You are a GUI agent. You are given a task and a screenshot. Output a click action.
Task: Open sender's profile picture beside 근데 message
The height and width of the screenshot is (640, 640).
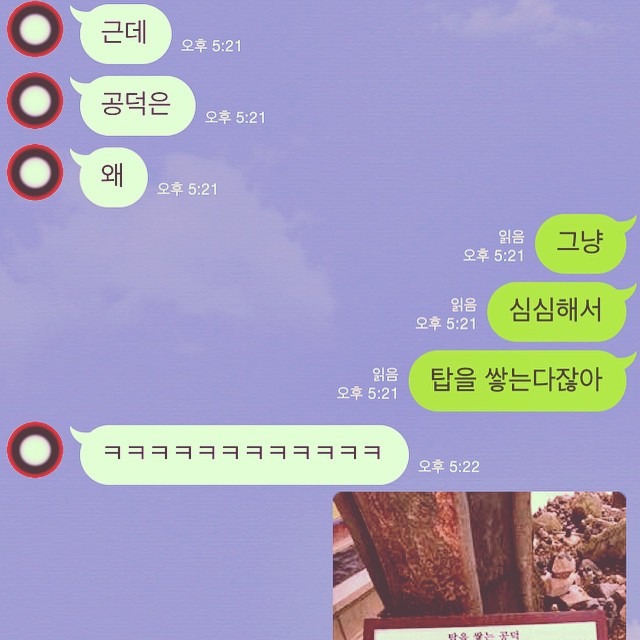tap(35, 32)
